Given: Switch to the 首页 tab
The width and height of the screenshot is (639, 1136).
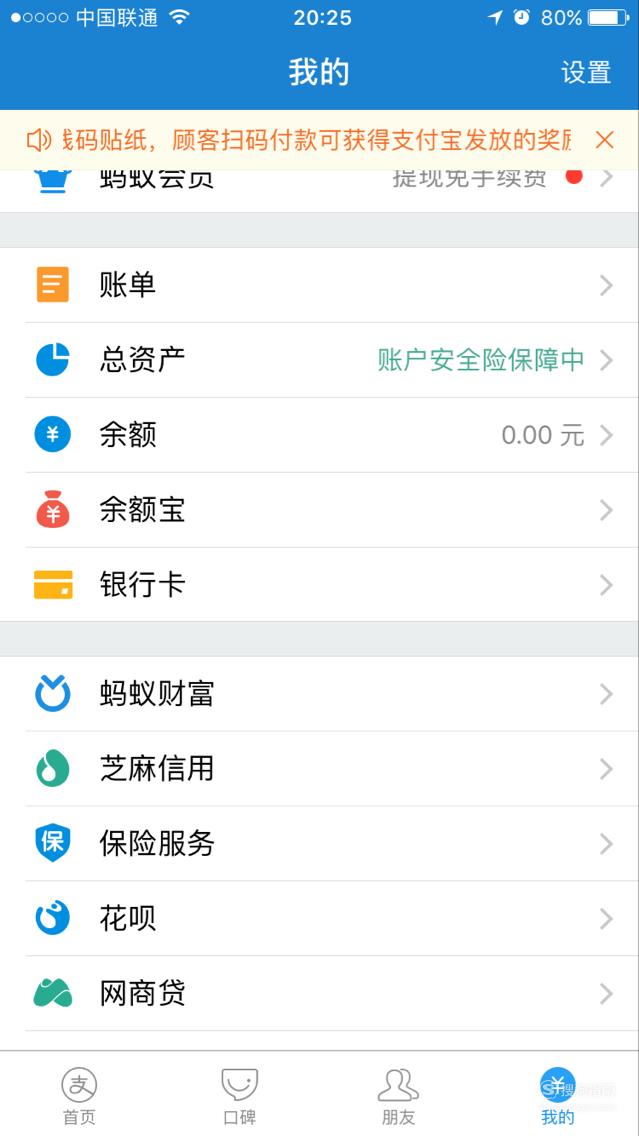Looking at the screenshot, I should click(x=80, y=1095).
